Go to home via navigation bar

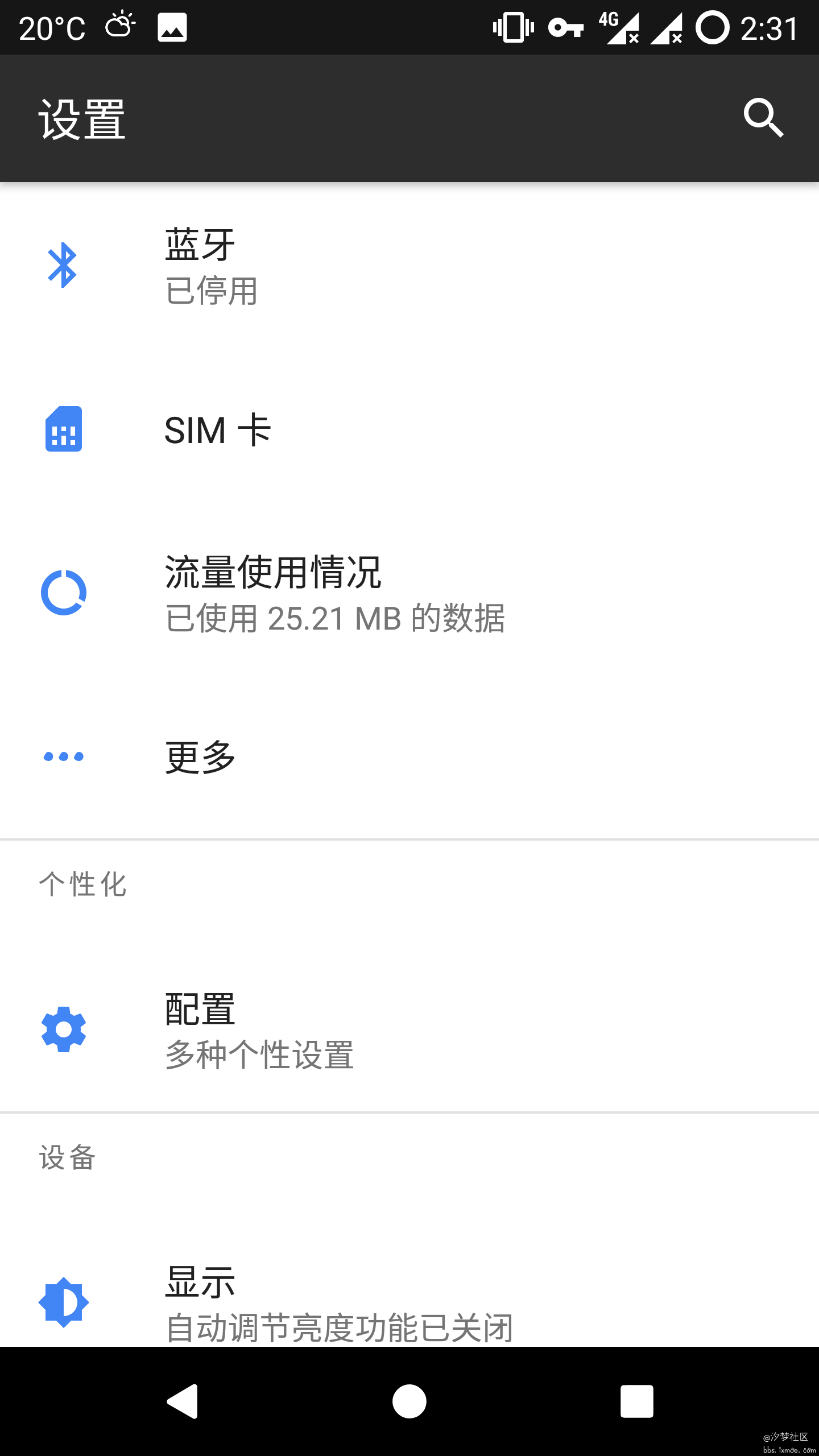[409, 1401]
